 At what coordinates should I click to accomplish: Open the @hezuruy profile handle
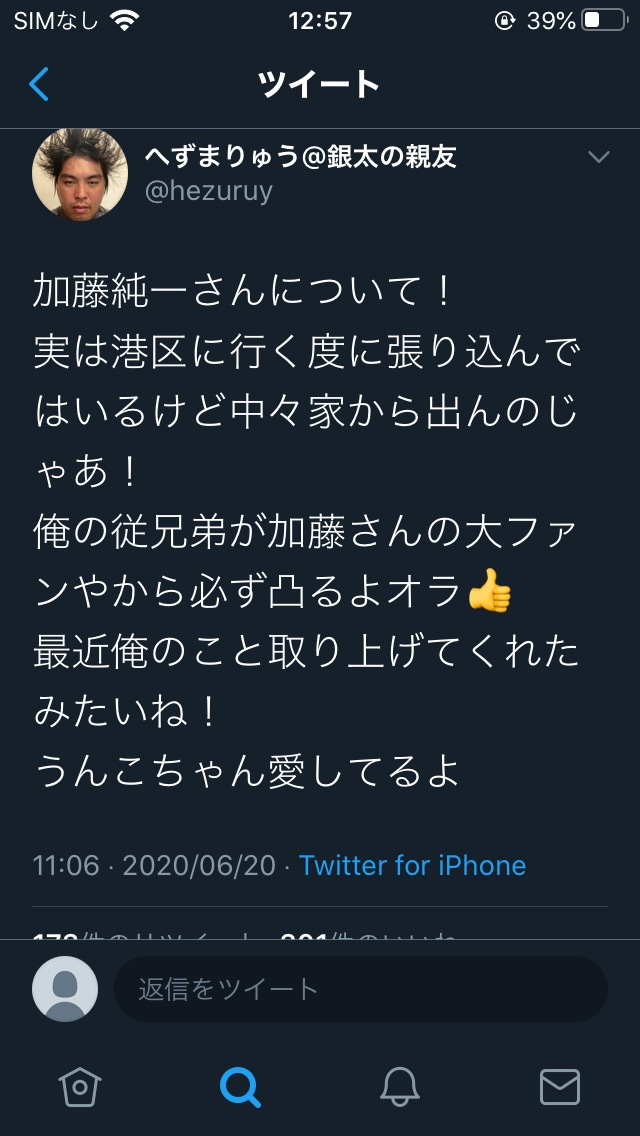point(209,192)
